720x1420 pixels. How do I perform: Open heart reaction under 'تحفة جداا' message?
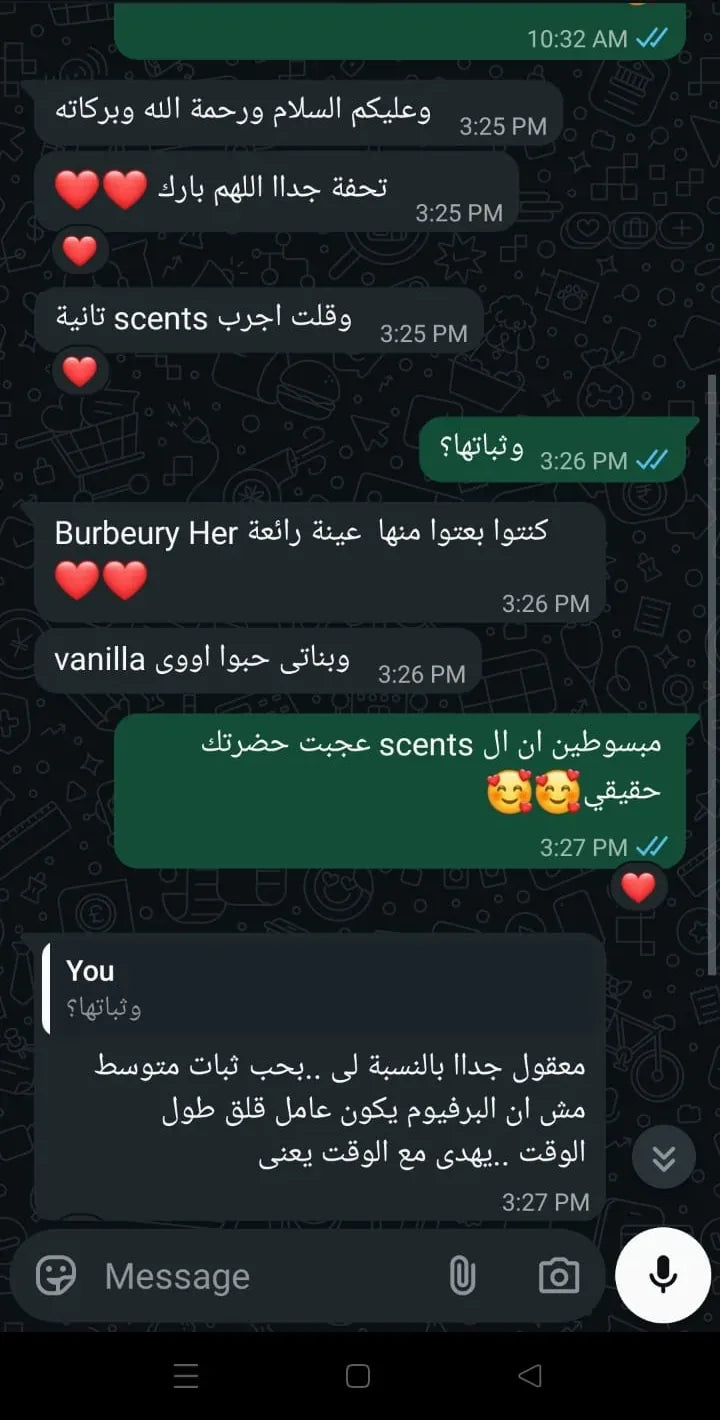[79, 250]
